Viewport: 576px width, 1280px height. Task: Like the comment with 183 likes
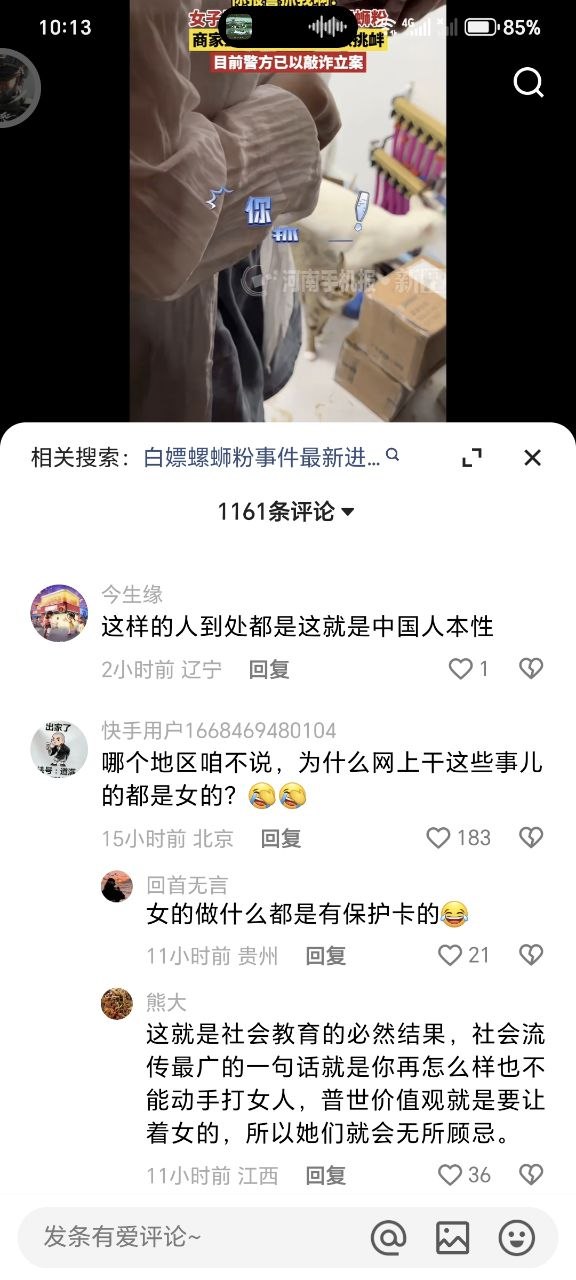coord(458,838)
